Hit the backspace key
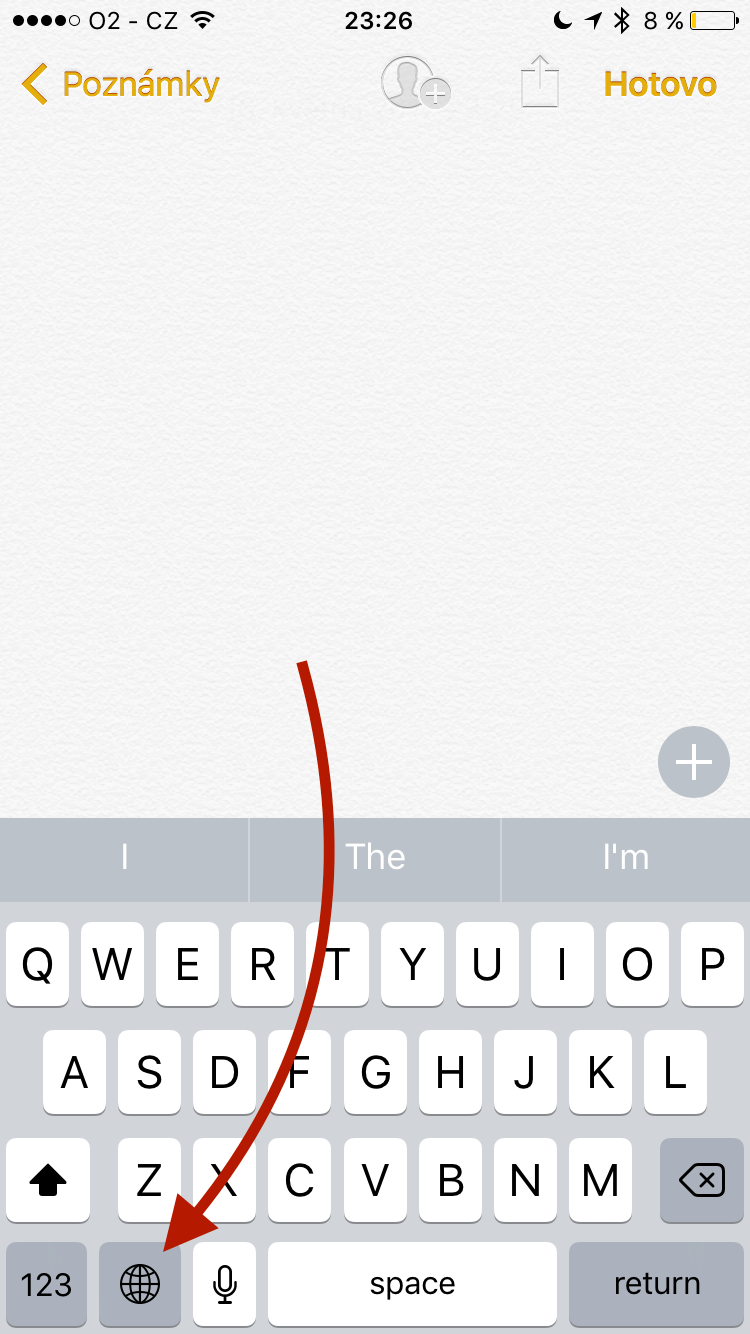 coord(702,1182)
